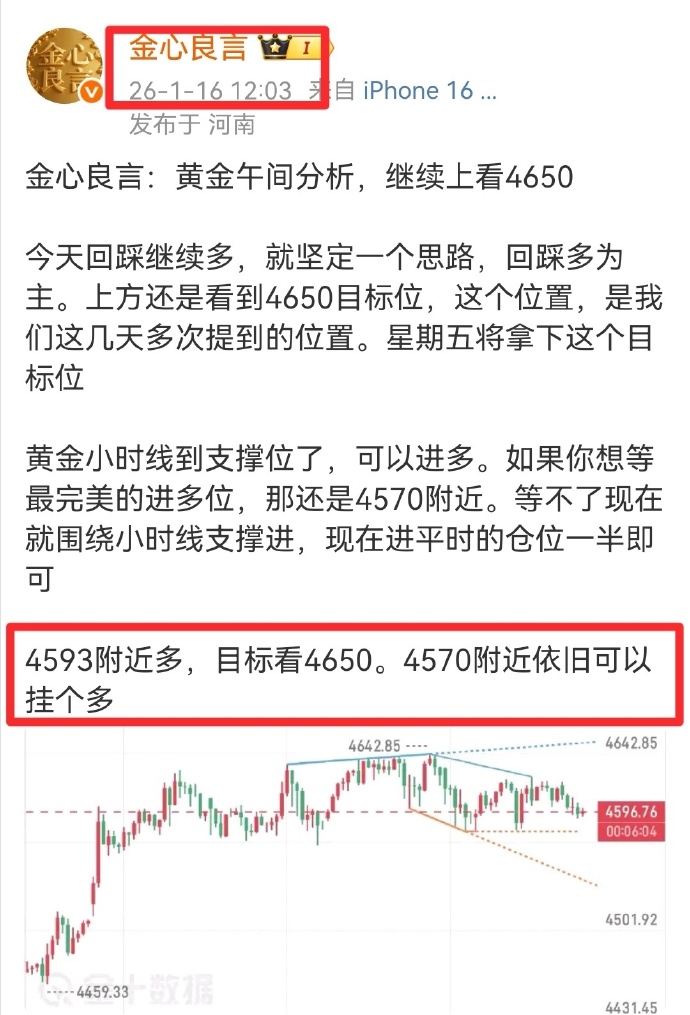Tap the 金心良言 username
The width and height of the screenshot is (690, 1015).
(188, 48)
